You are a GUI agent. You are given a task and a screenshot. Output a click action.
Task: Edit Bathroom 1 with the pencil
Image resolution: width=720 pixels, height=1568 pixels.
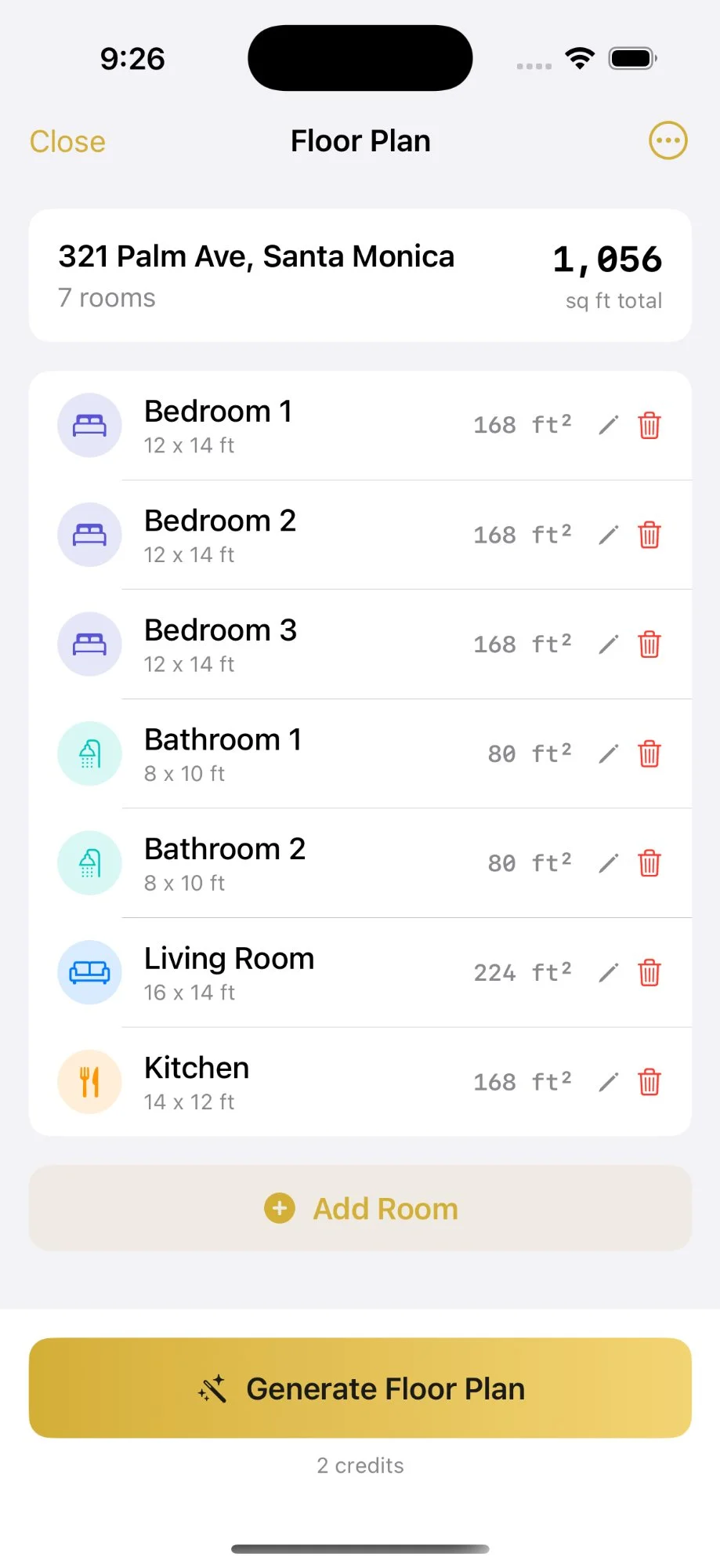(609, 753)
